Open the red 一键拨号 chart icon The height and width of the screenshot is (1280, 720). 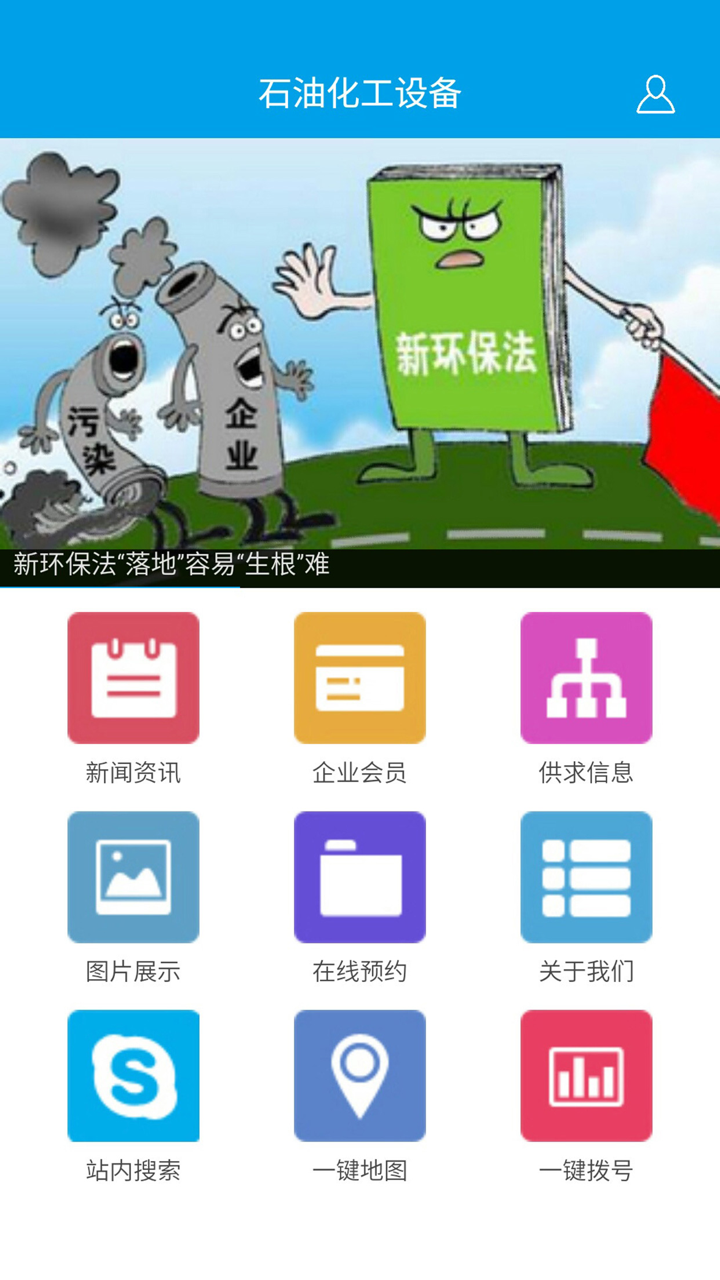(587, 1075)
